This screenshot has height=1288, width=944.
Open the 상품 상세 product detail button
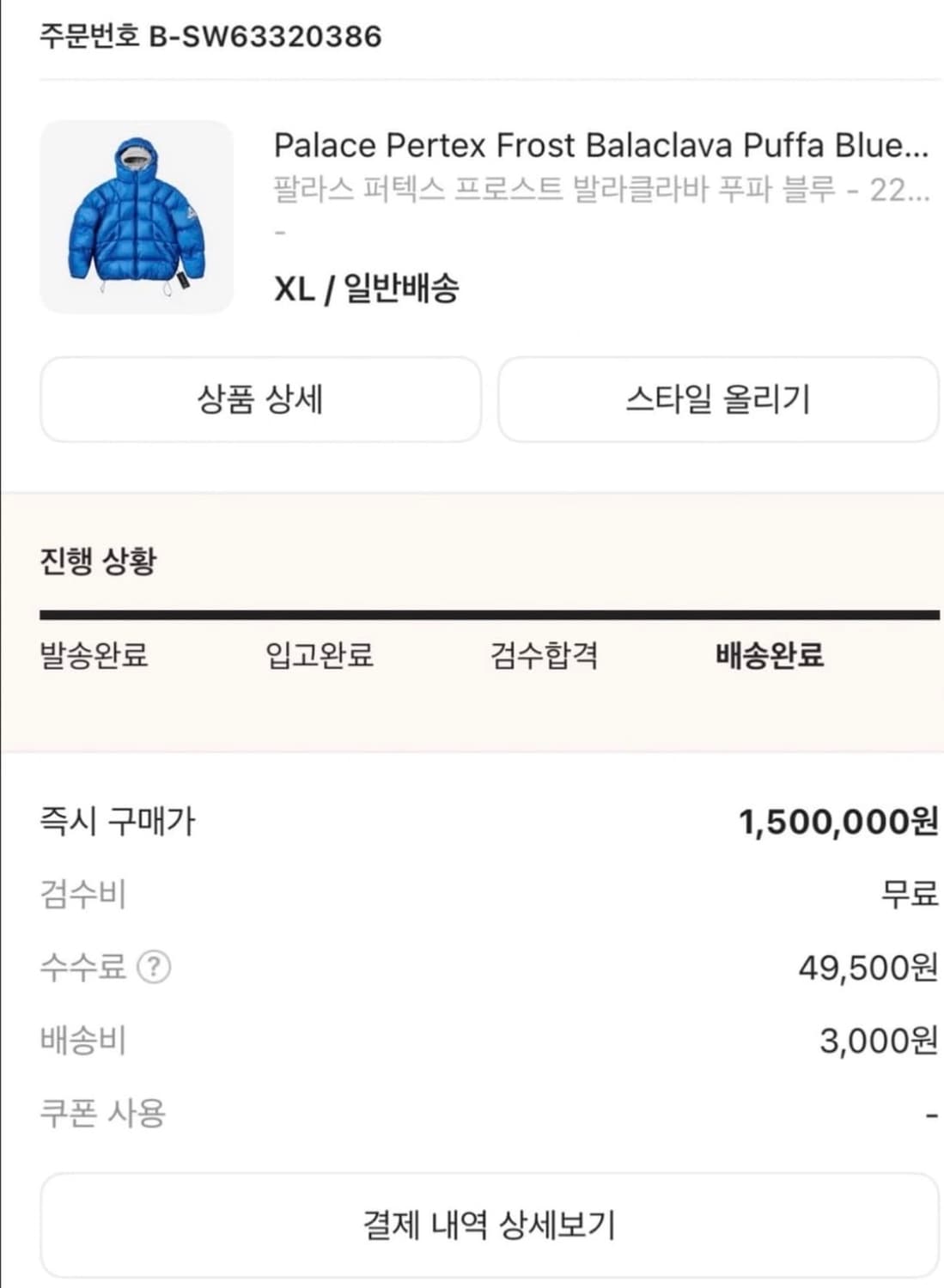(259, 400)
